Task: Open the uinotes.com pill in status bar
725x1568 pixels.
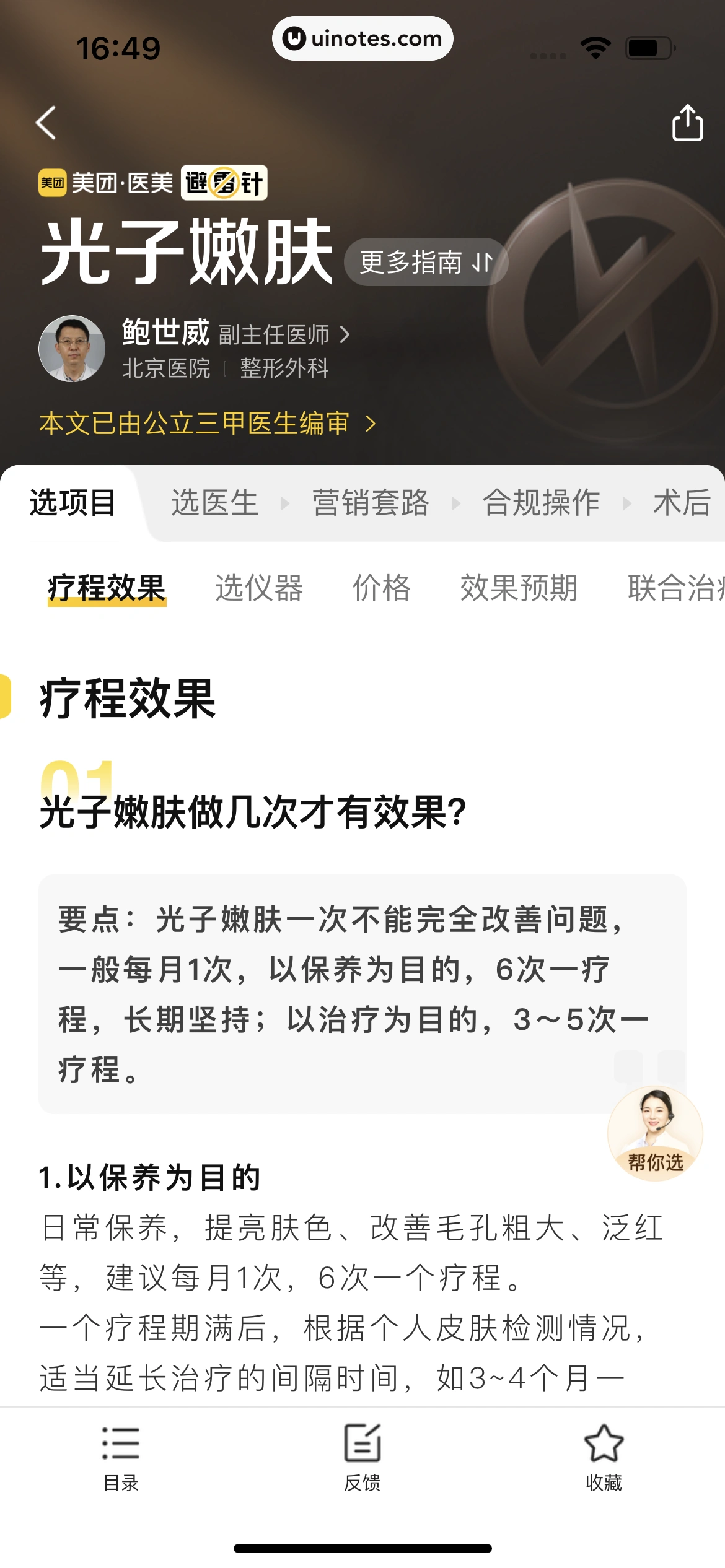Action: tap(362, 38)
